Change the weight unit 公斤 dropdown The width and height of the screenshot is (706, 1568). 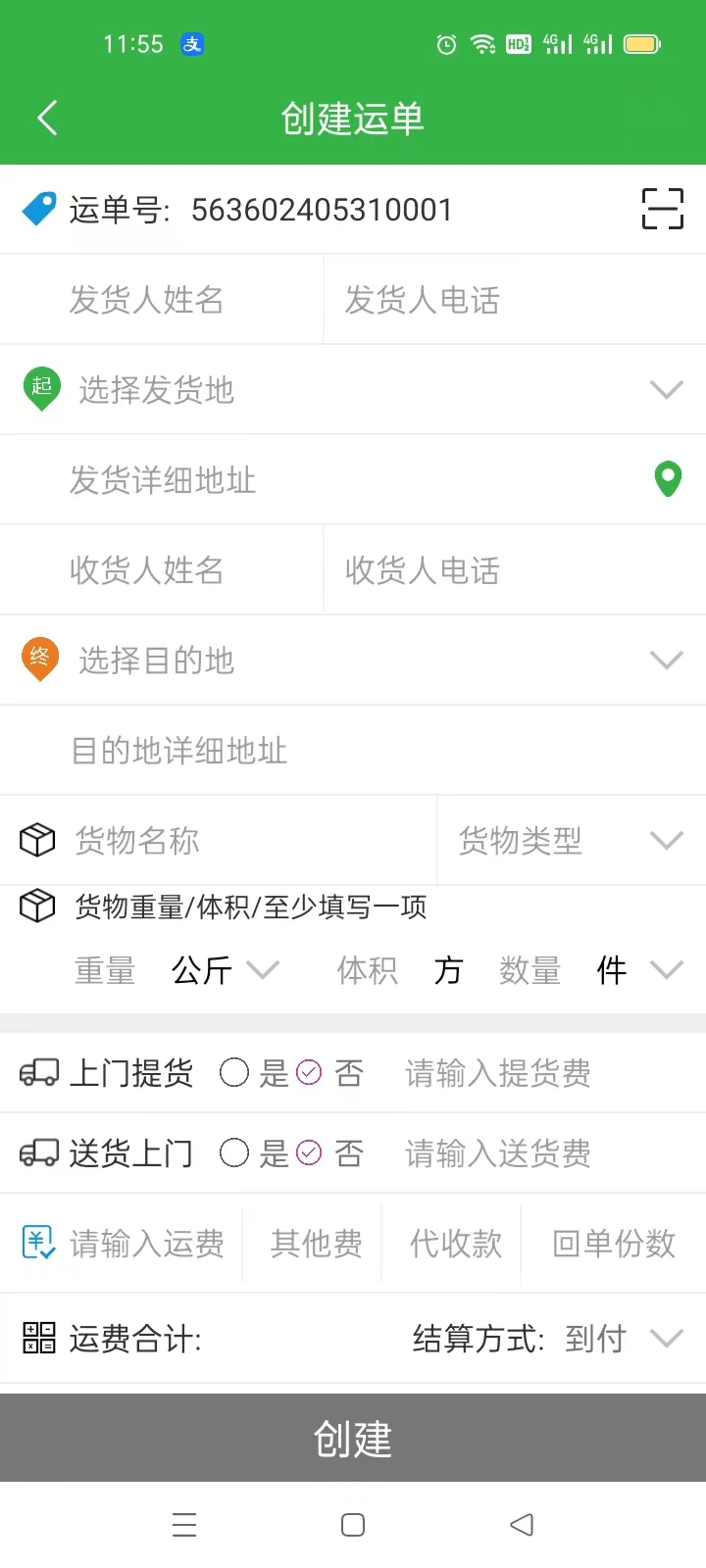[226, 970]
